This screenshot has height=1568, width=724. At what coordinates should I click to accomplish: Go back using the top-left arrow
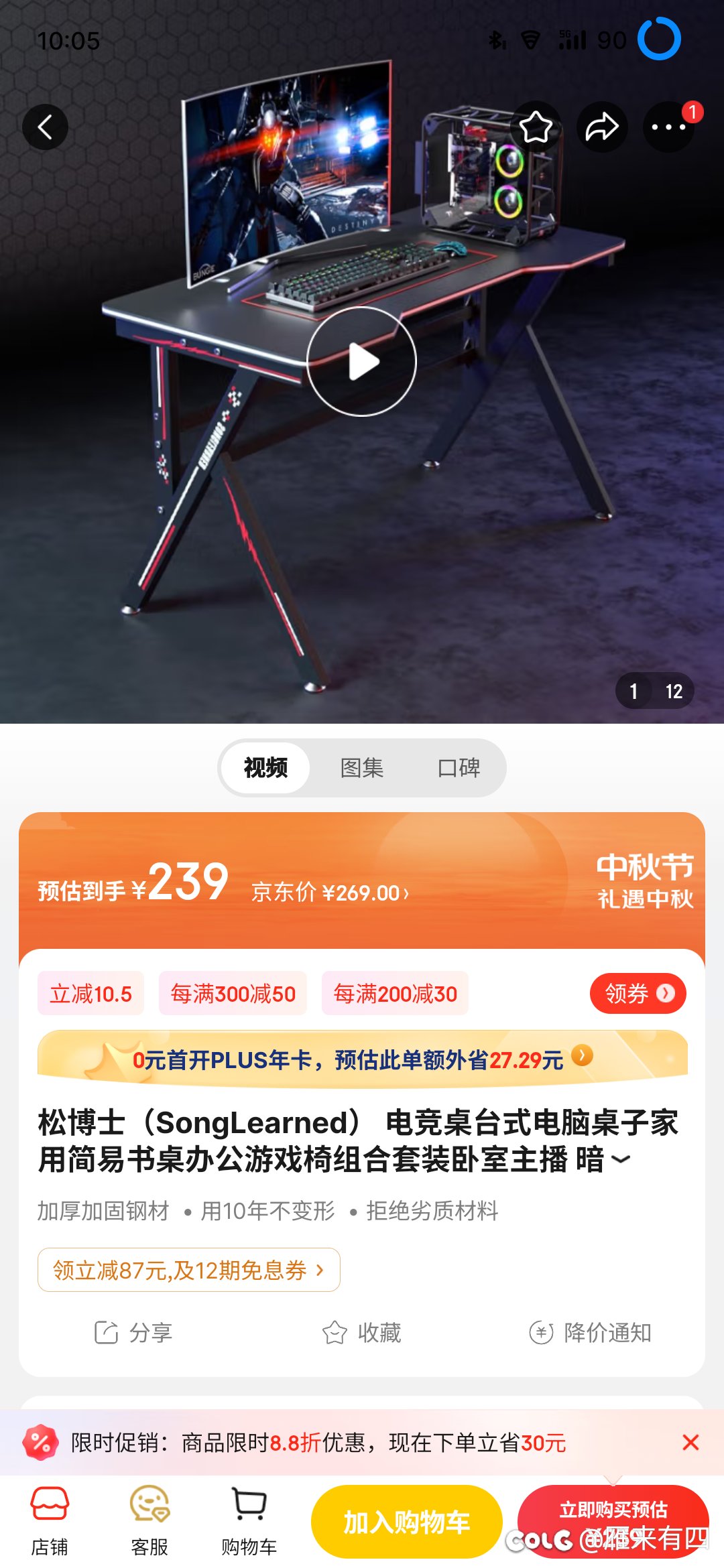pos(45,127)
